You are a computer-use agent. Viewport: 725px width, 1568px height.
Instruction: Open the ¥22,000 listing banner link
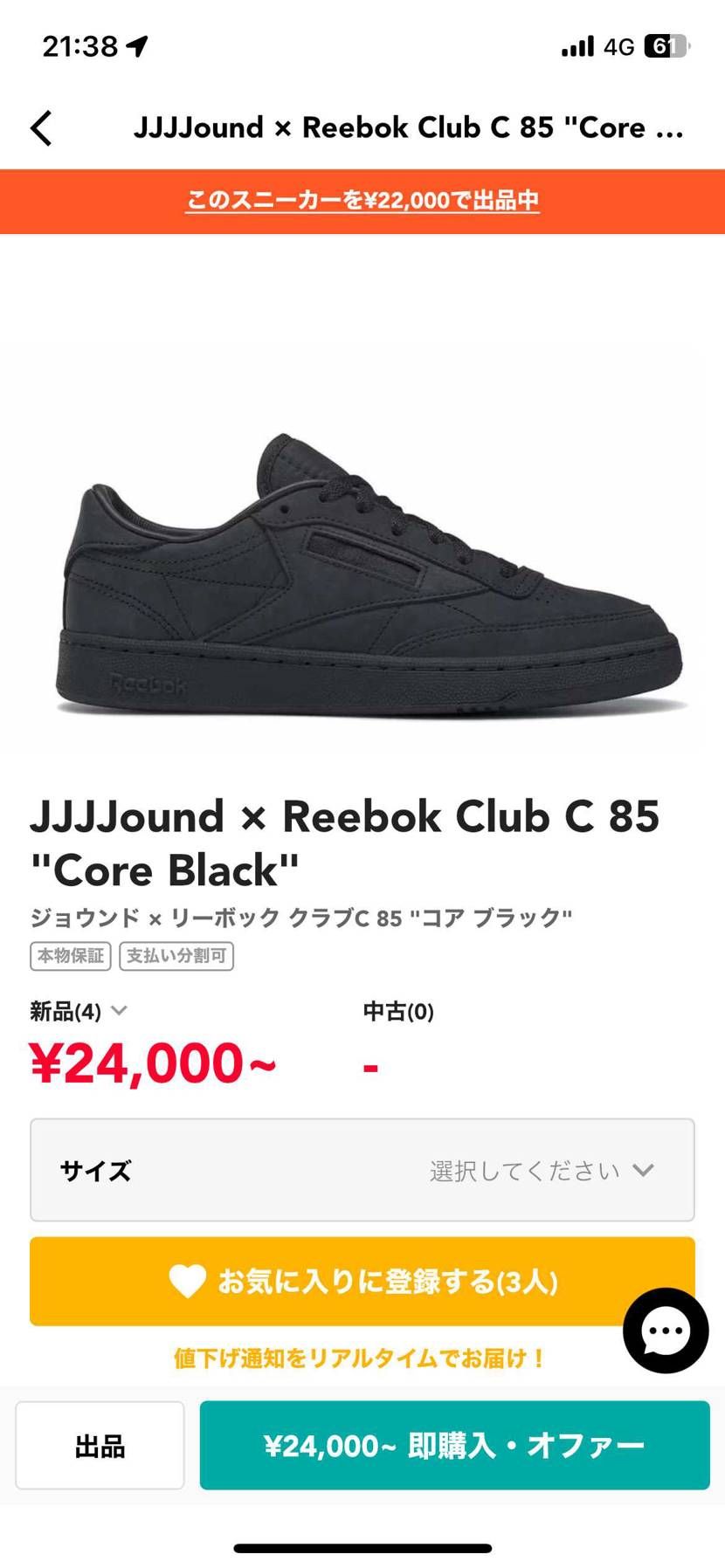[x=362, y=201]
